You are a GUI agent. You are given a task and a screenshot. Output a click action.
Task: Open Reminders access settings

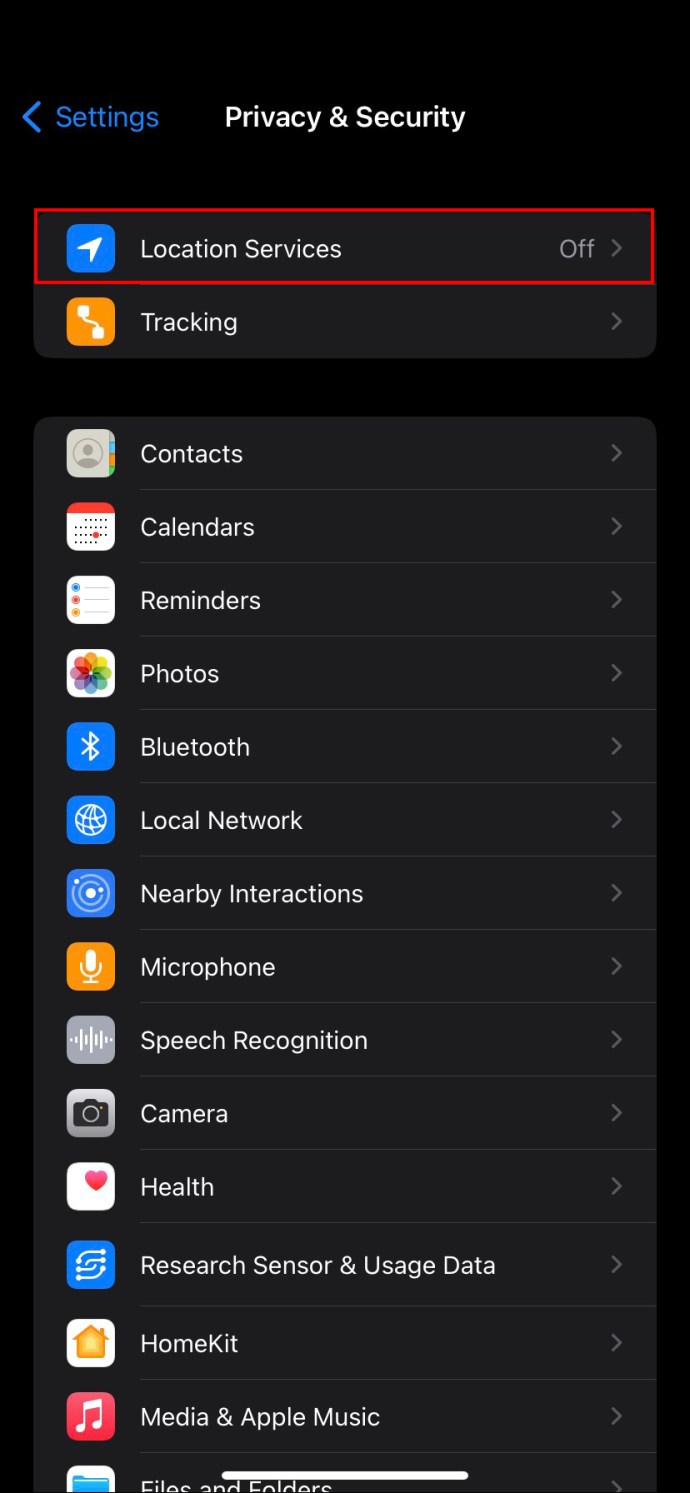click(x=345, y=600)
